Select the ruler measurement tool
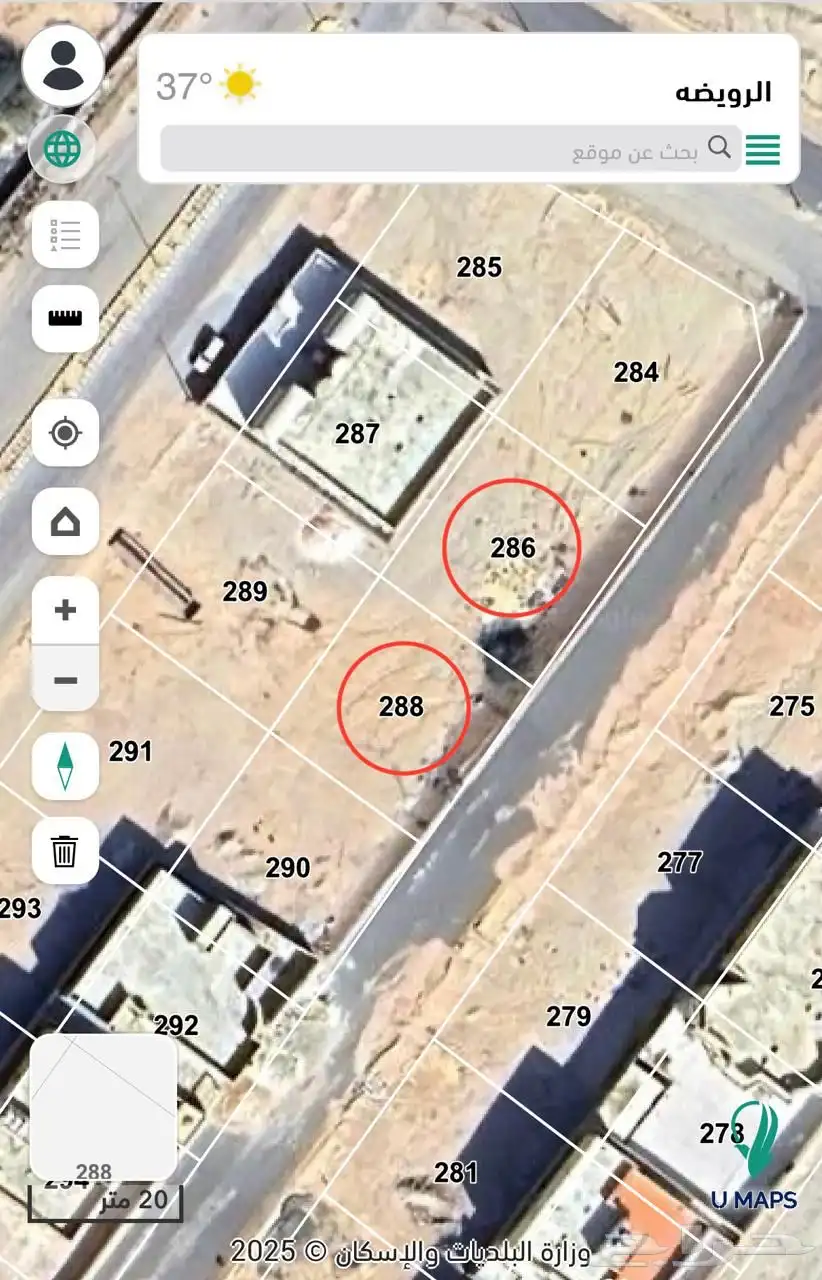The height and width of the screenshot is (1280, 822). [65, 319]
